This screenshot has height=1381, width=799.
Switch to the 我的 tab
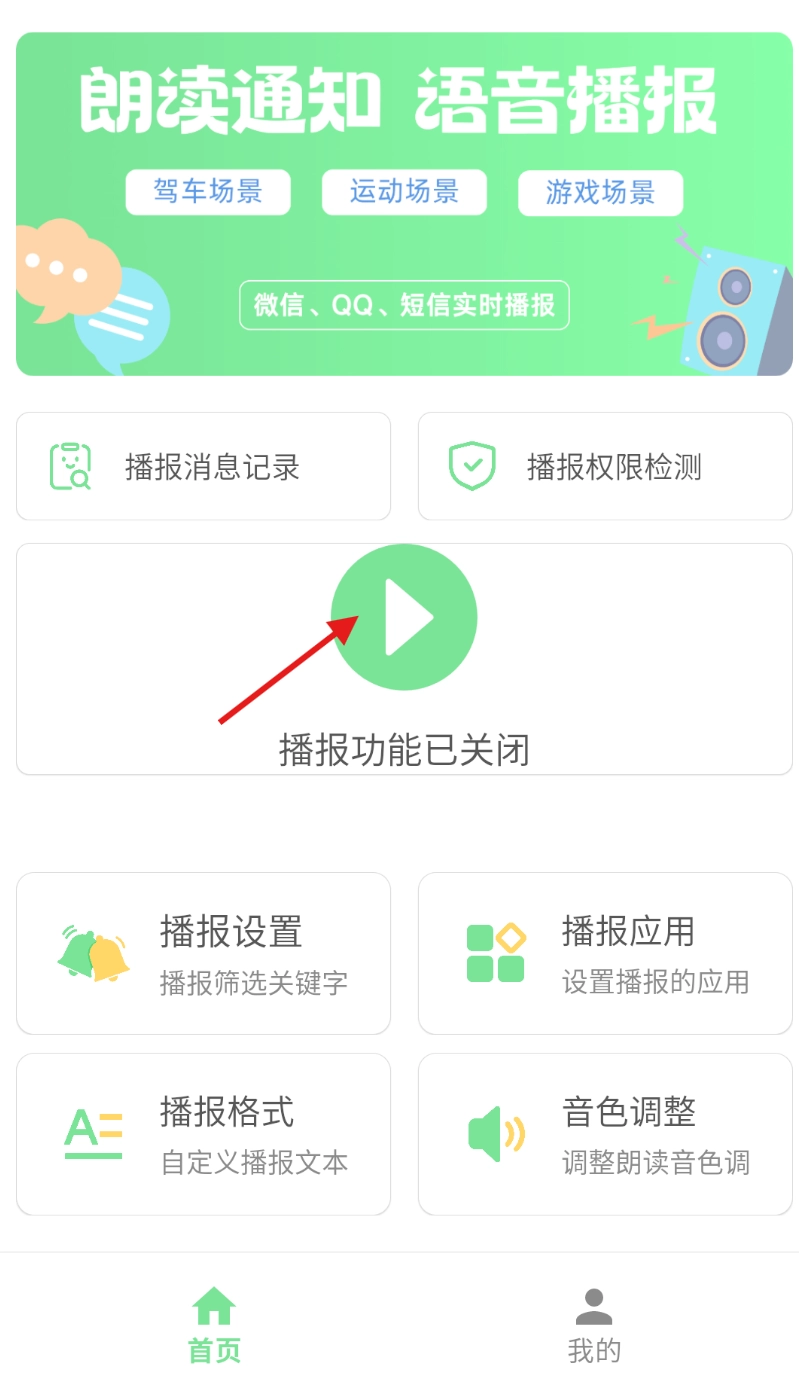(x=594, y=1326)
